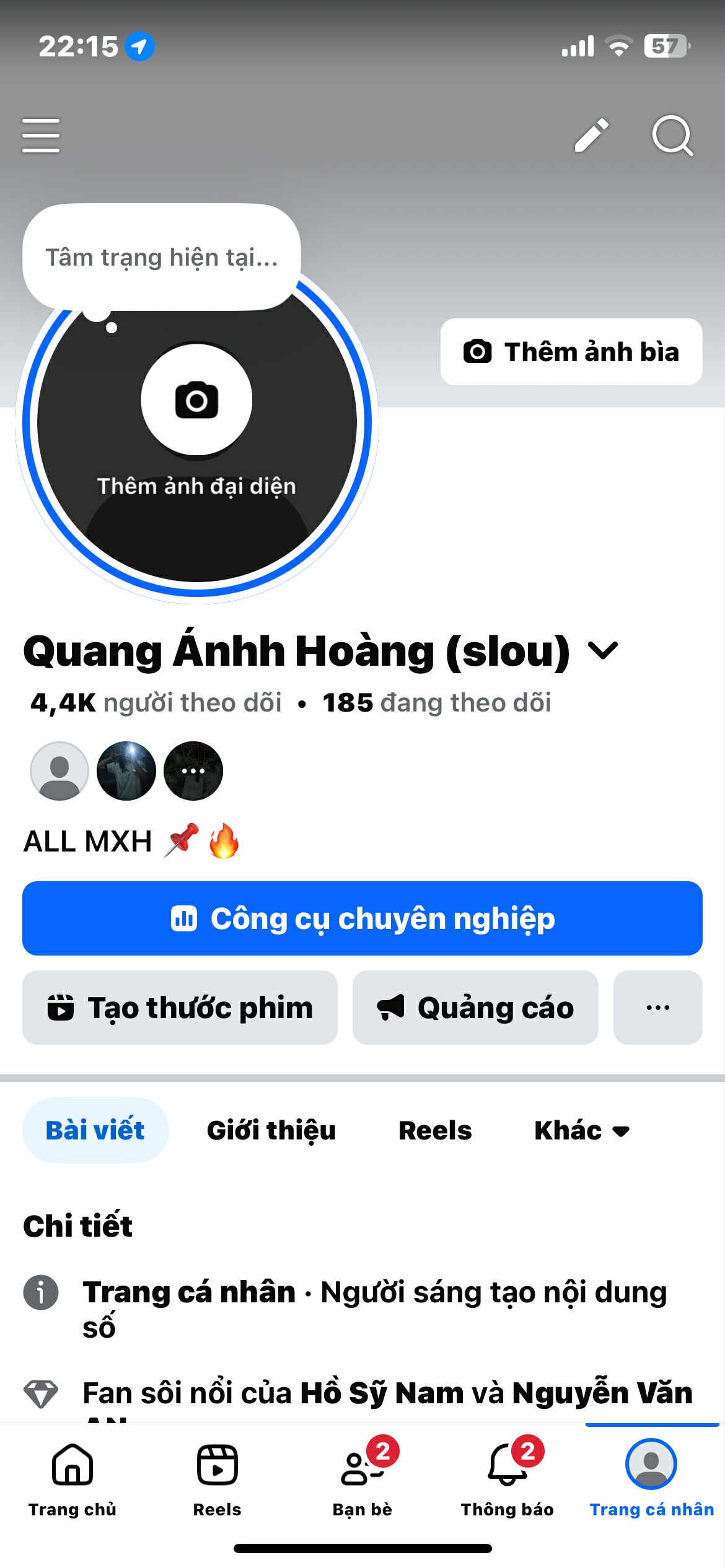Tap 'Tạo thước phim' to create a reel
The image size is (725, 1568).
pos(180,1008)
